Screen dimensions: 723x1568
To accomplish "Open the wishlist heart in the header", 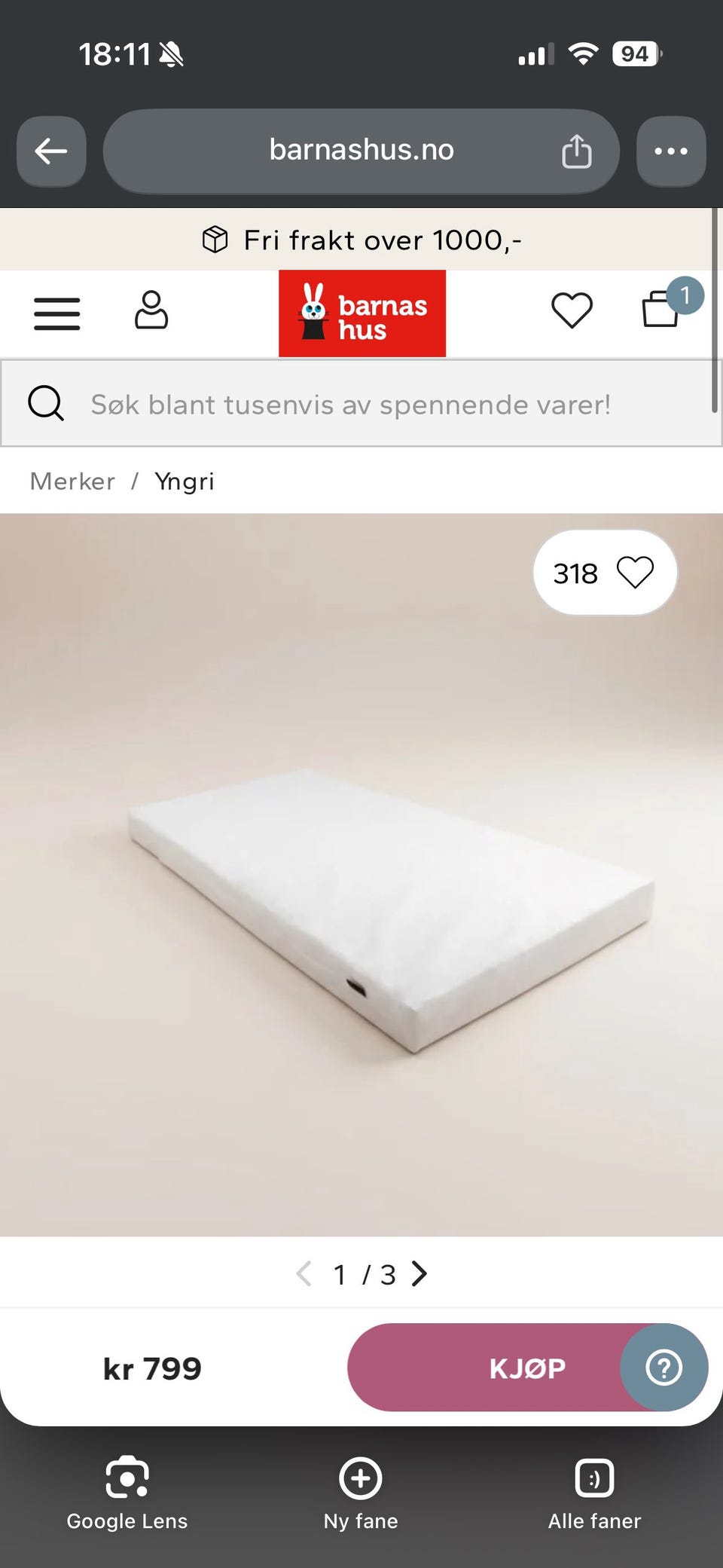I will pos(572,310).
